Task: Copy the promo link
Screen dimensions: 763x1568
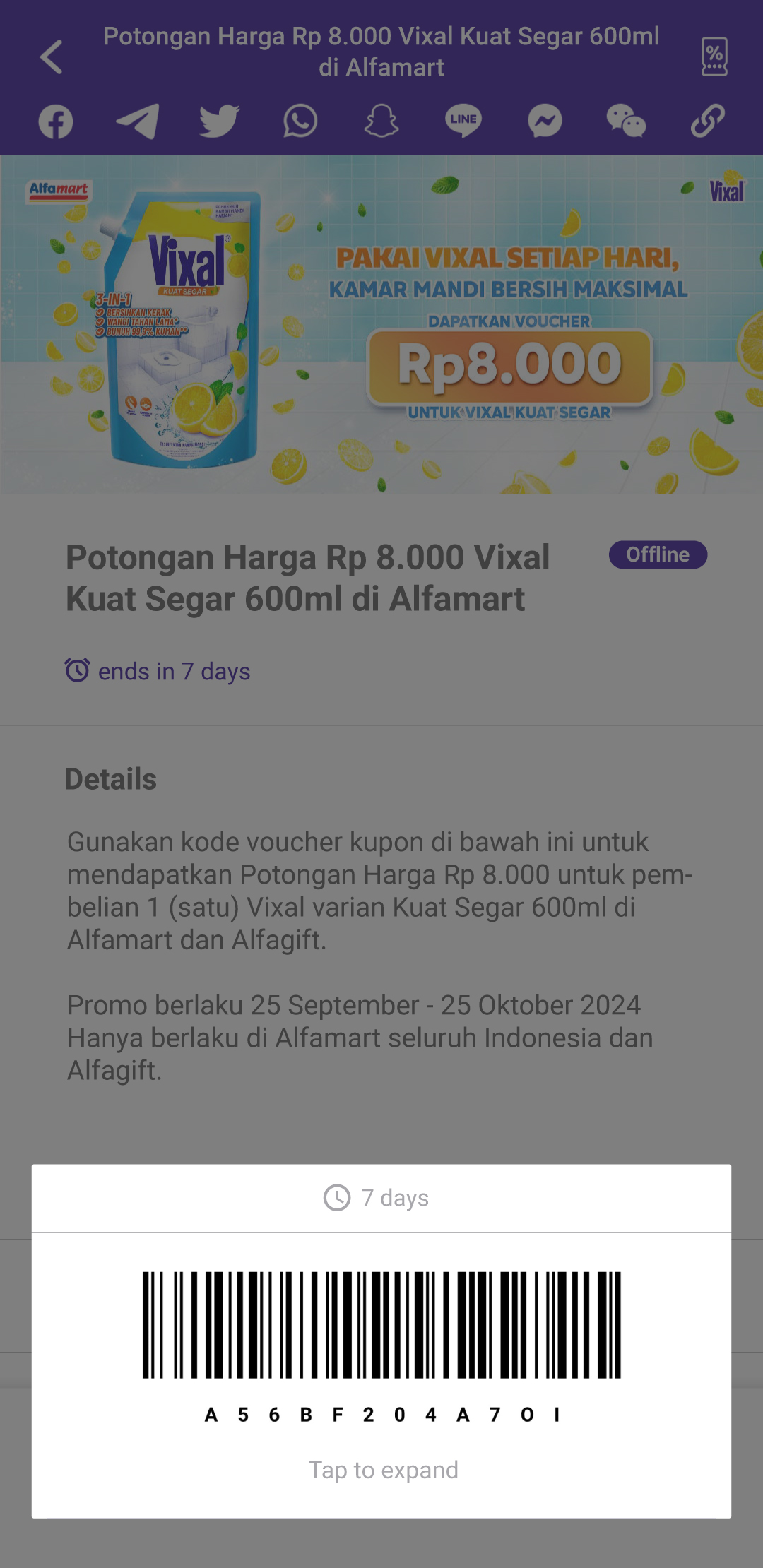Action: pyautogui.click(x=707, y=121)
